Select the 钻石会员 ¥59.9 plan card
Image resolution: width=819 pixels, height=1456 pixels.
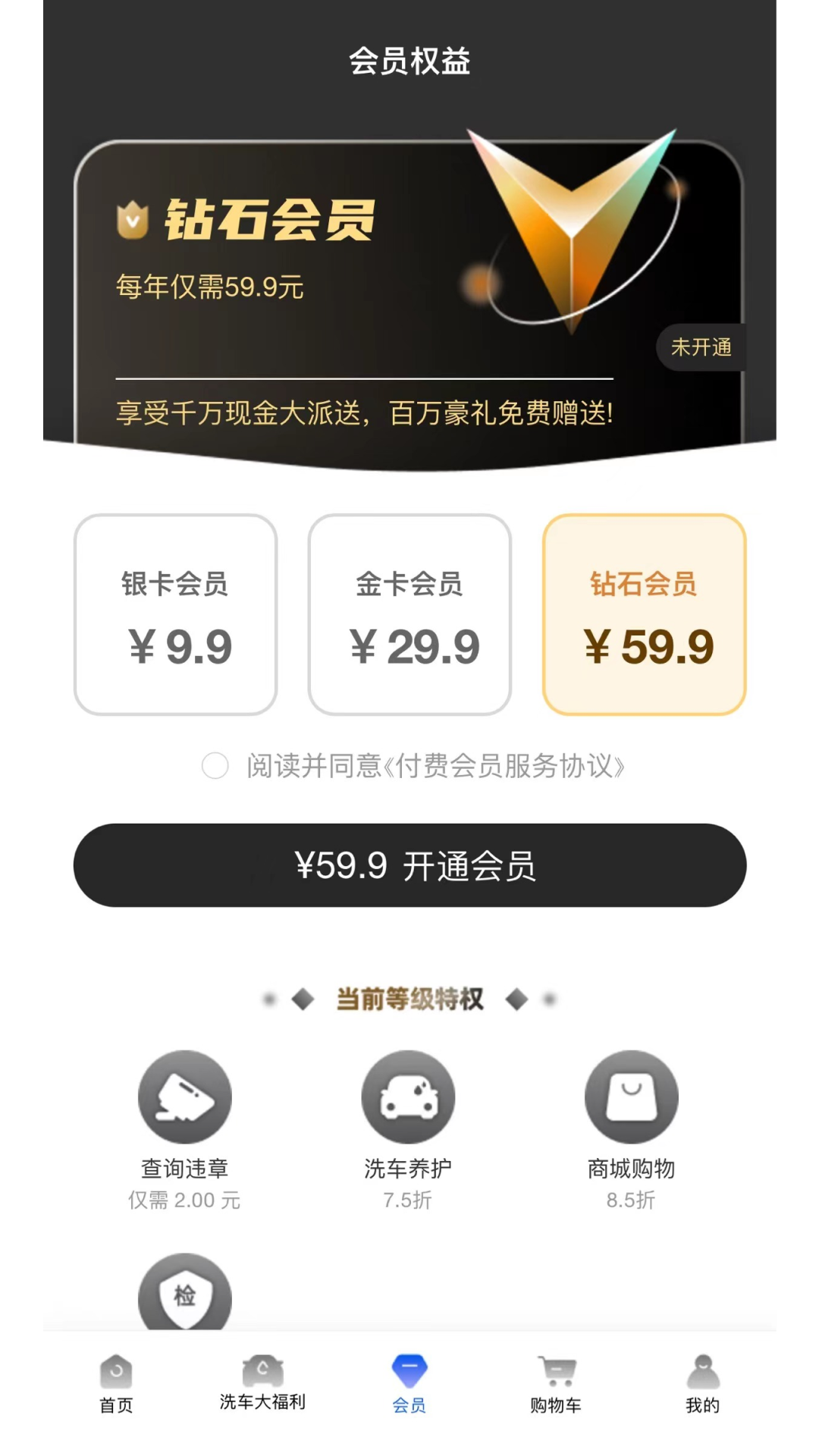644,614
